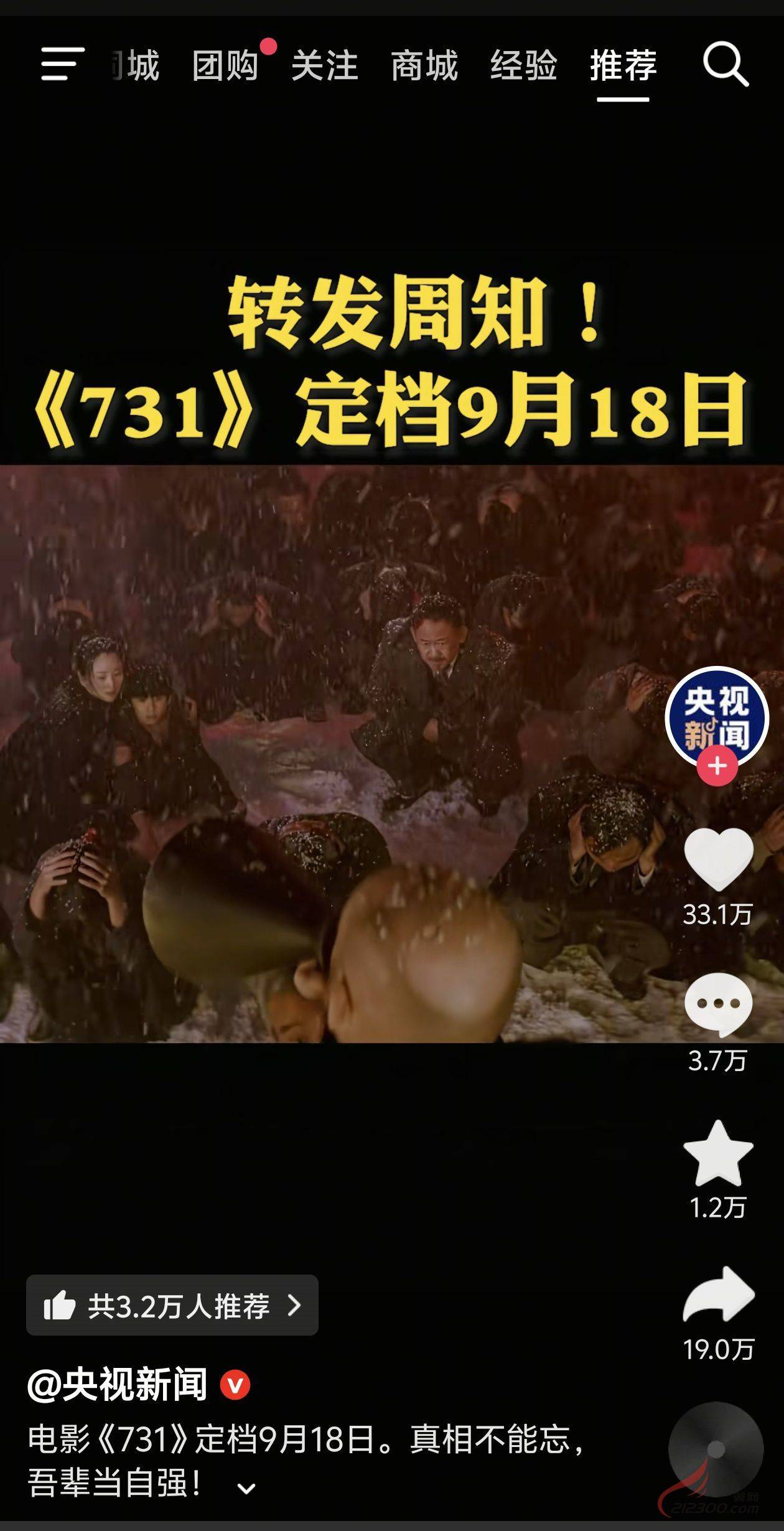784x1531 pixels.
Task: Tap the @央视新闻 account name
Action: (x=117, y=1385)
